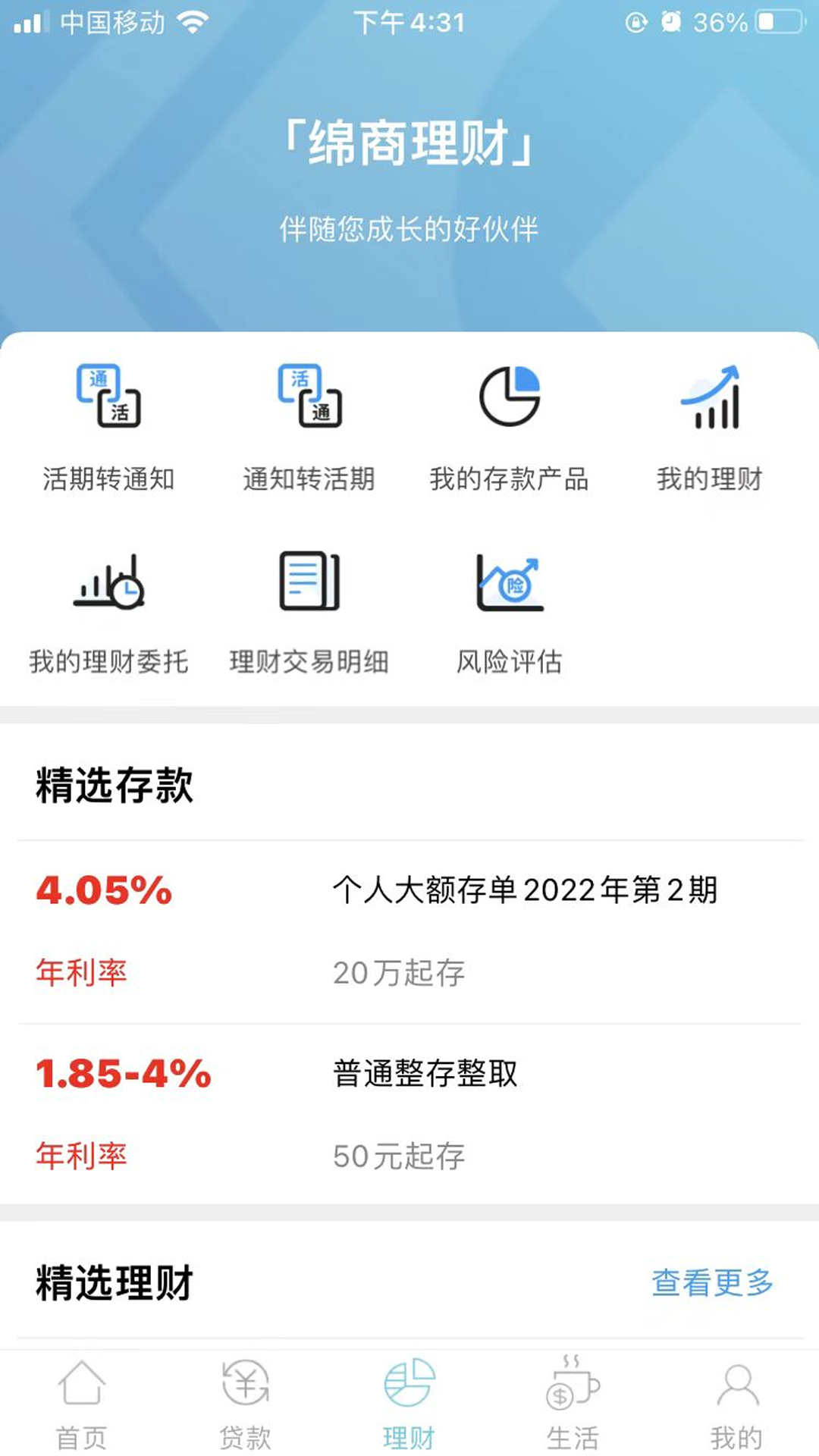Check 理财交易明细 document icon
Screen dimensions: 819x1456
click(x=307, y=584)
